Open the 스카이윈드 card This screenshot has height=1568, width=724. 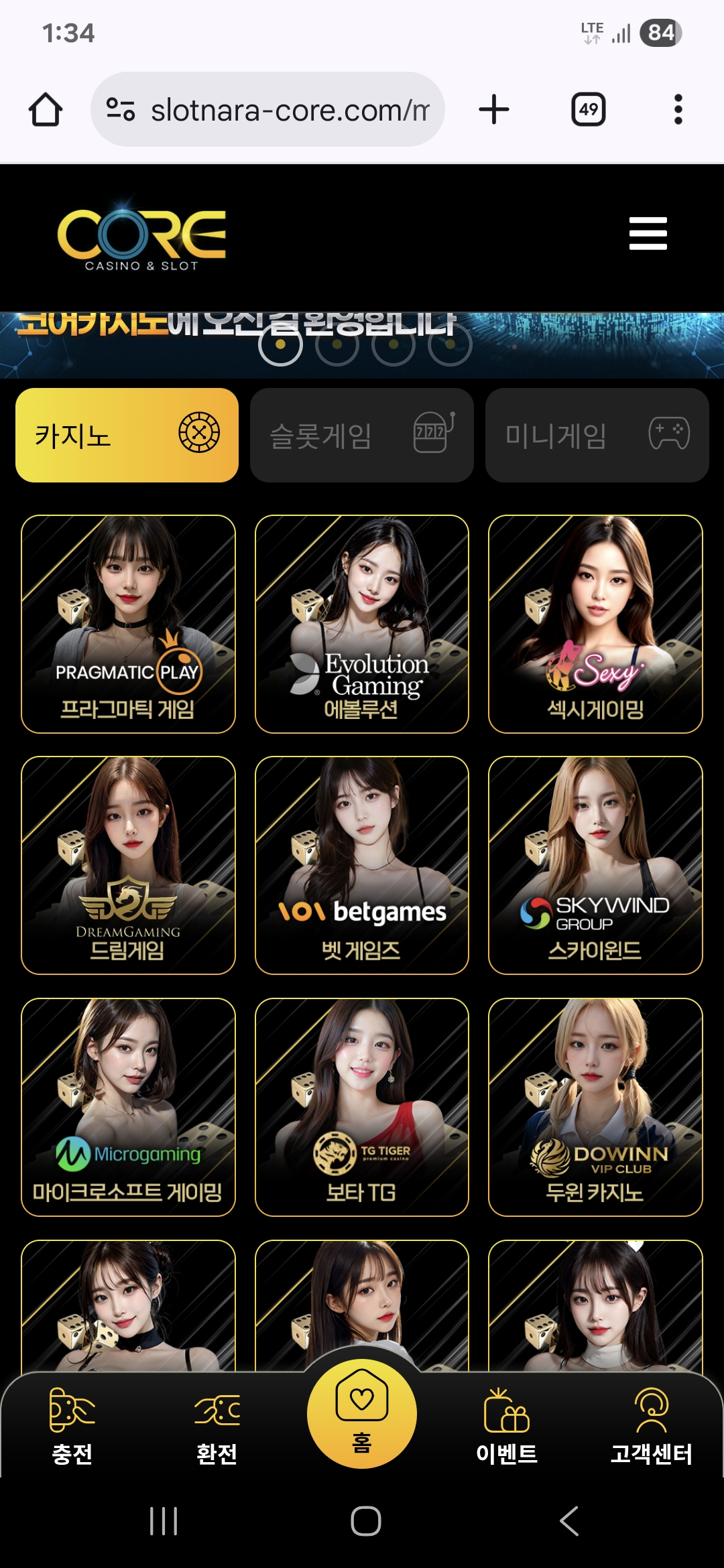coord(595,865)
